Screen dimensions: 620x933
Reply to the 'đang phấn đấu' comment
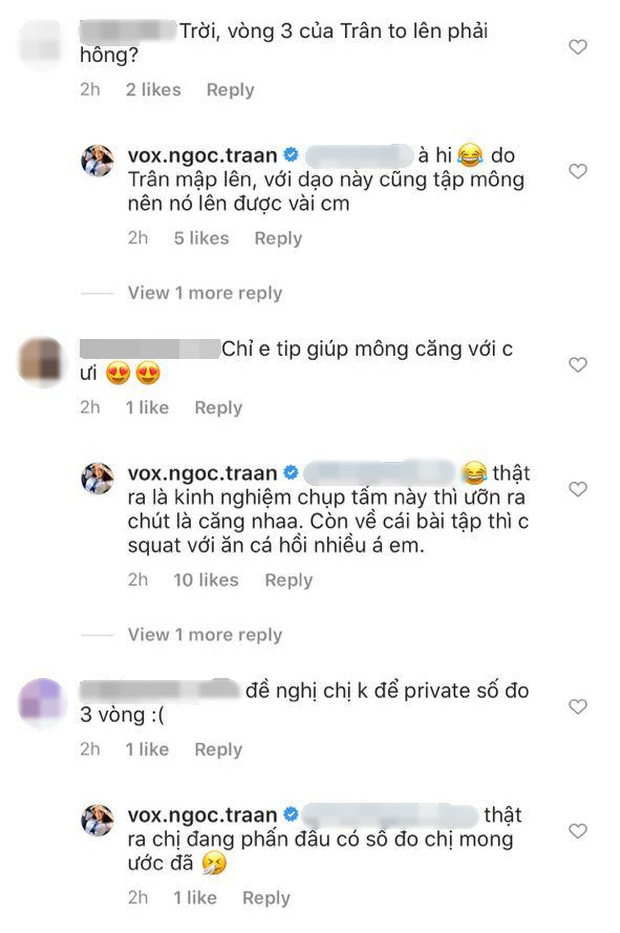click(x=266, y=898)
